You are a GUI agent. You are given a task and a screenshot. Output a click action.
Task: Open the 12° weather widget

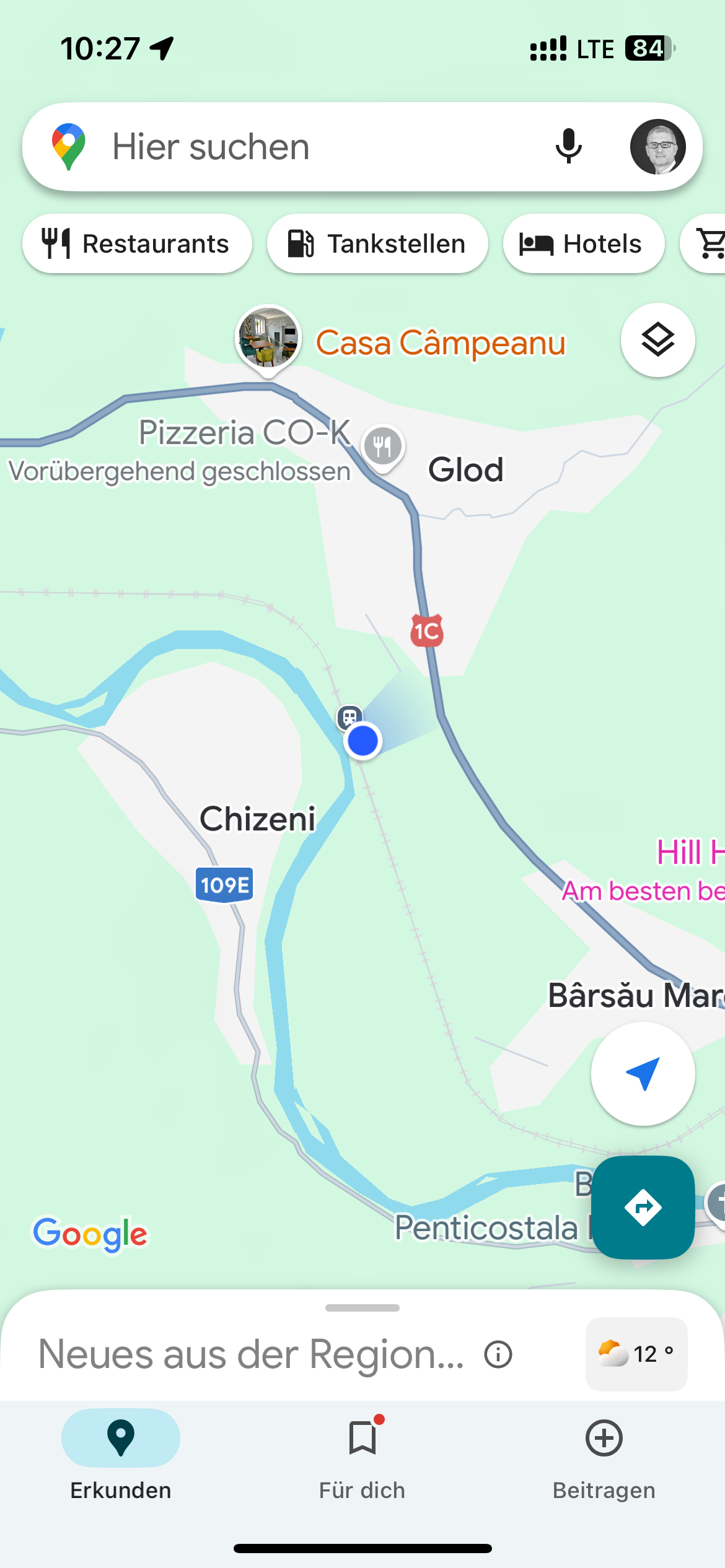(x=636, y=1354)
